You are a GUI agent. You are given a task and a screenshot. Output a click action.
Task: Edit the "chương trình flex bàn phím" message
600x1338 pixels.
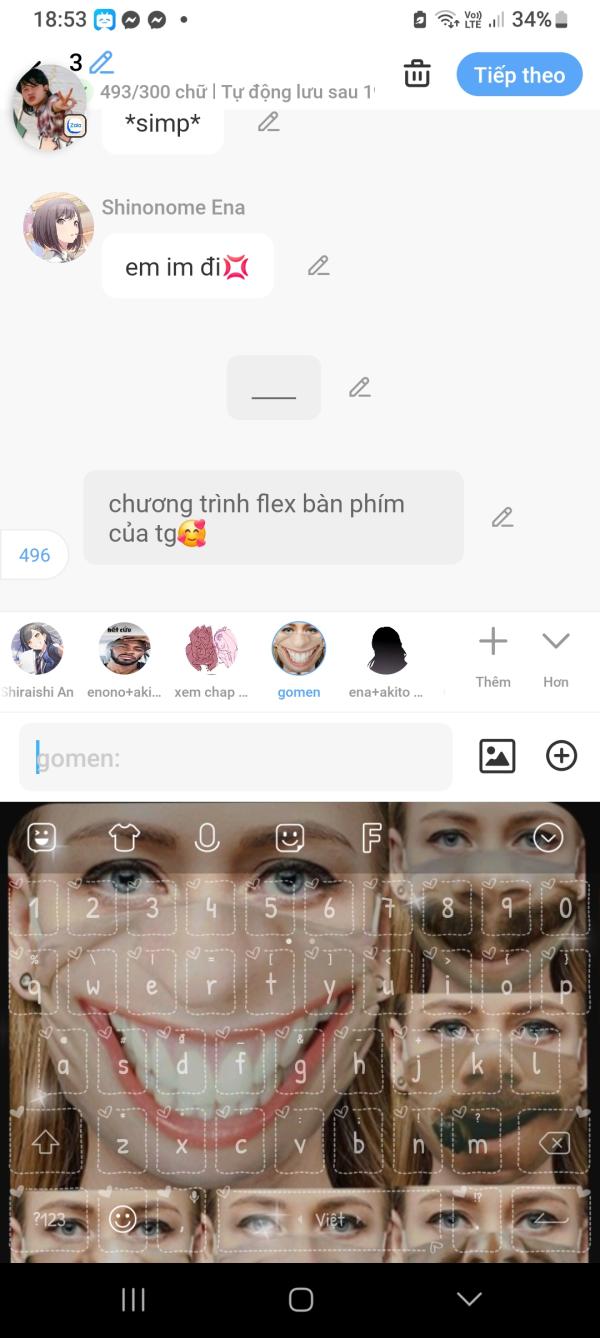pyautogui.click(x=502, y=517)
